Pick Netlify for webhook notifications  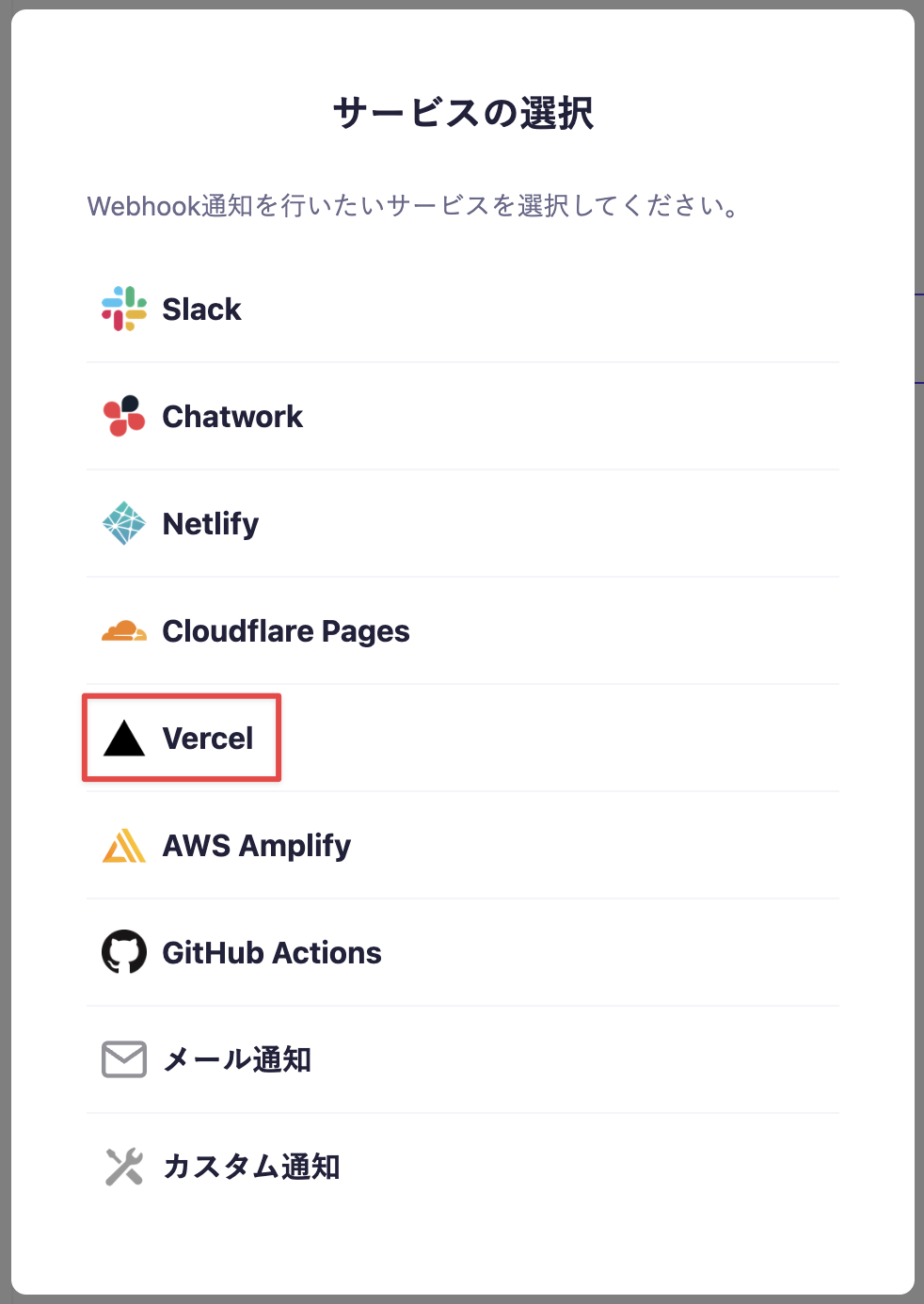coord(210,524)
